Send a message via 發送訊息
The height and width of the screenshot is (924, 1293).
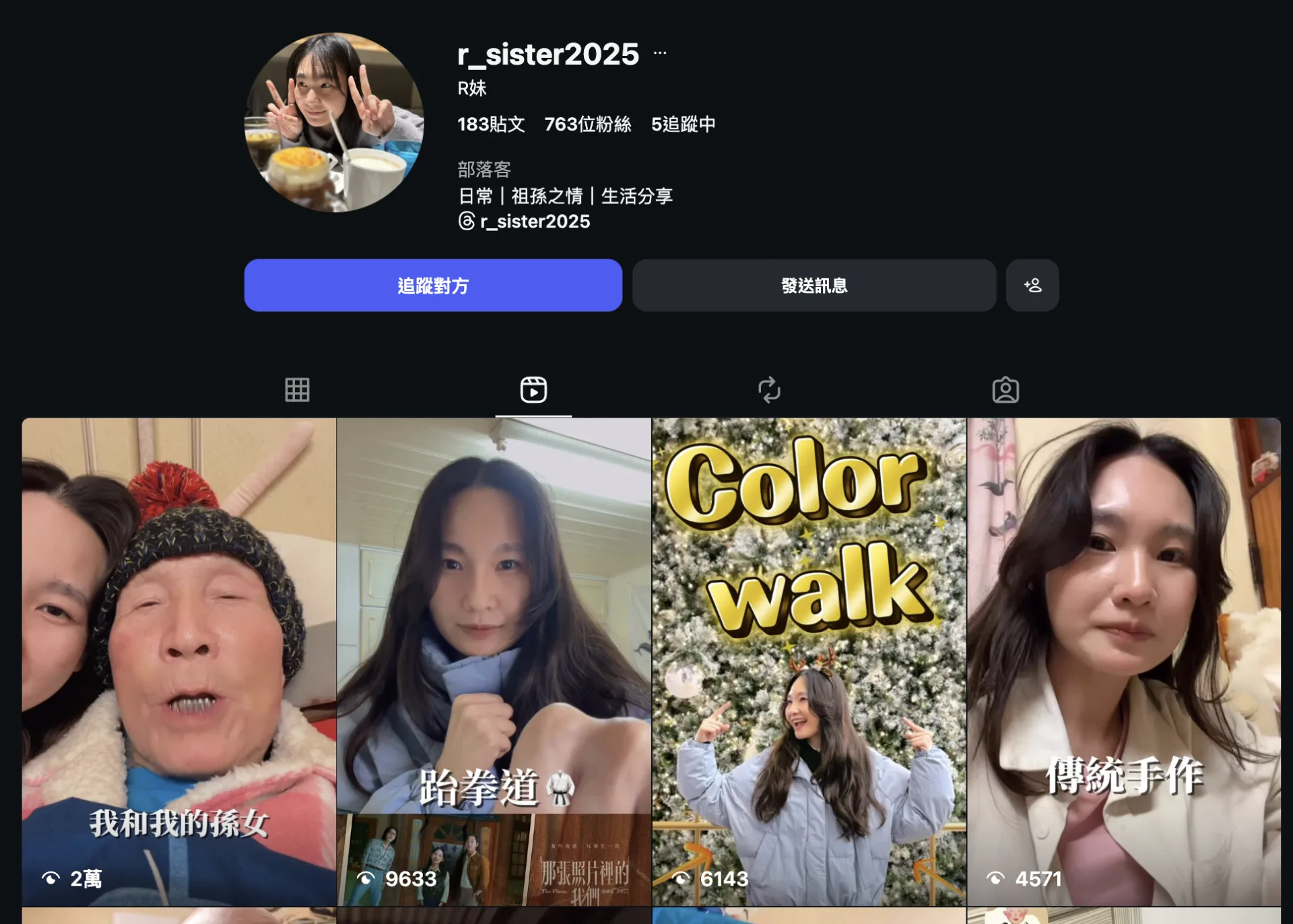coord(814,286)
